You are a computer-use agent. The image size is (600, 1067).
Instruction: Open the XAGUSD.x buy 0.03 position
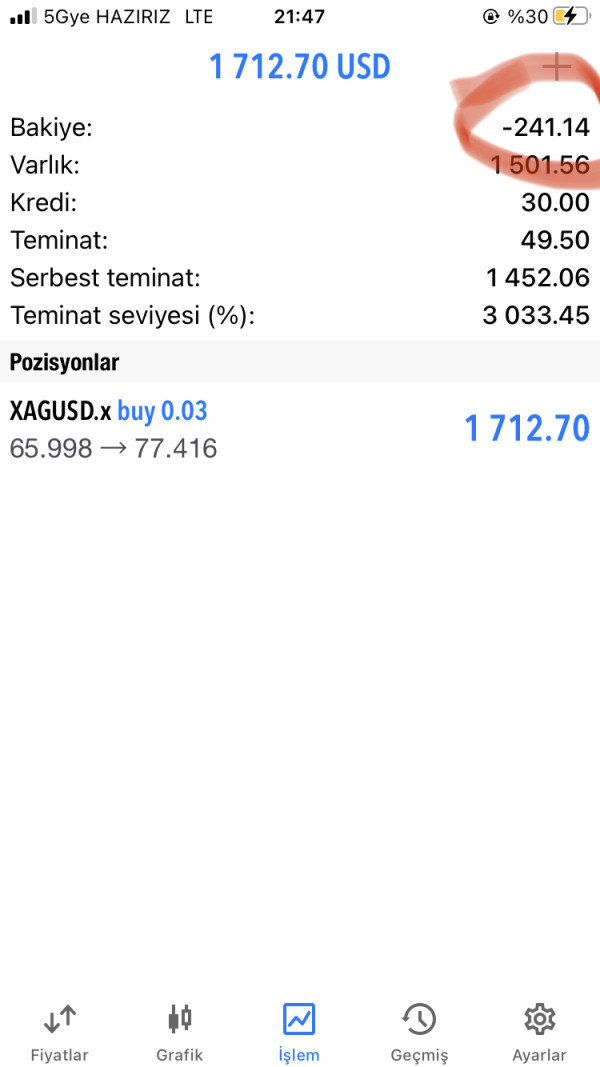click(x=300, y=429)
